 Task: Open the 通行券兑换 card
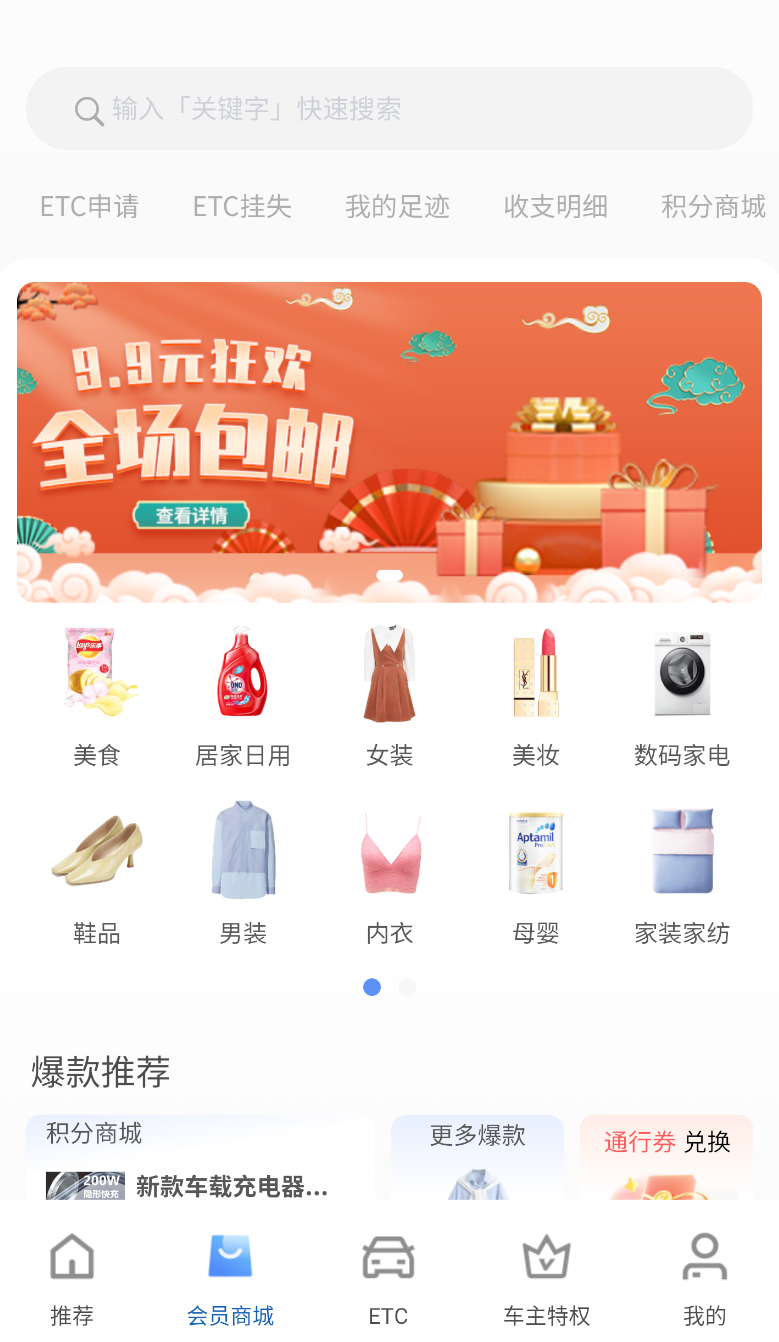[x=666, y=1157]
